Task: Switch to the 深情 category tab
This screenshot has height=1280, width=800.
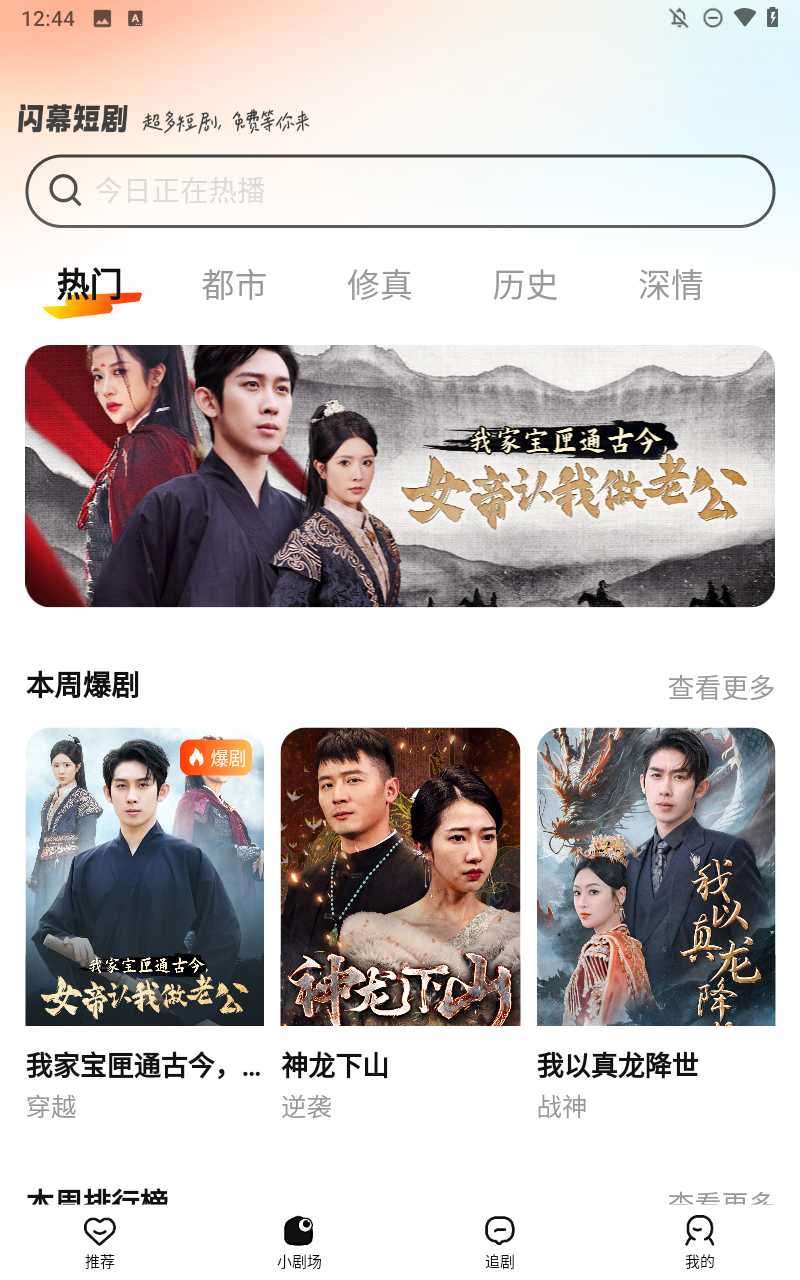Action: click(670, 285)
